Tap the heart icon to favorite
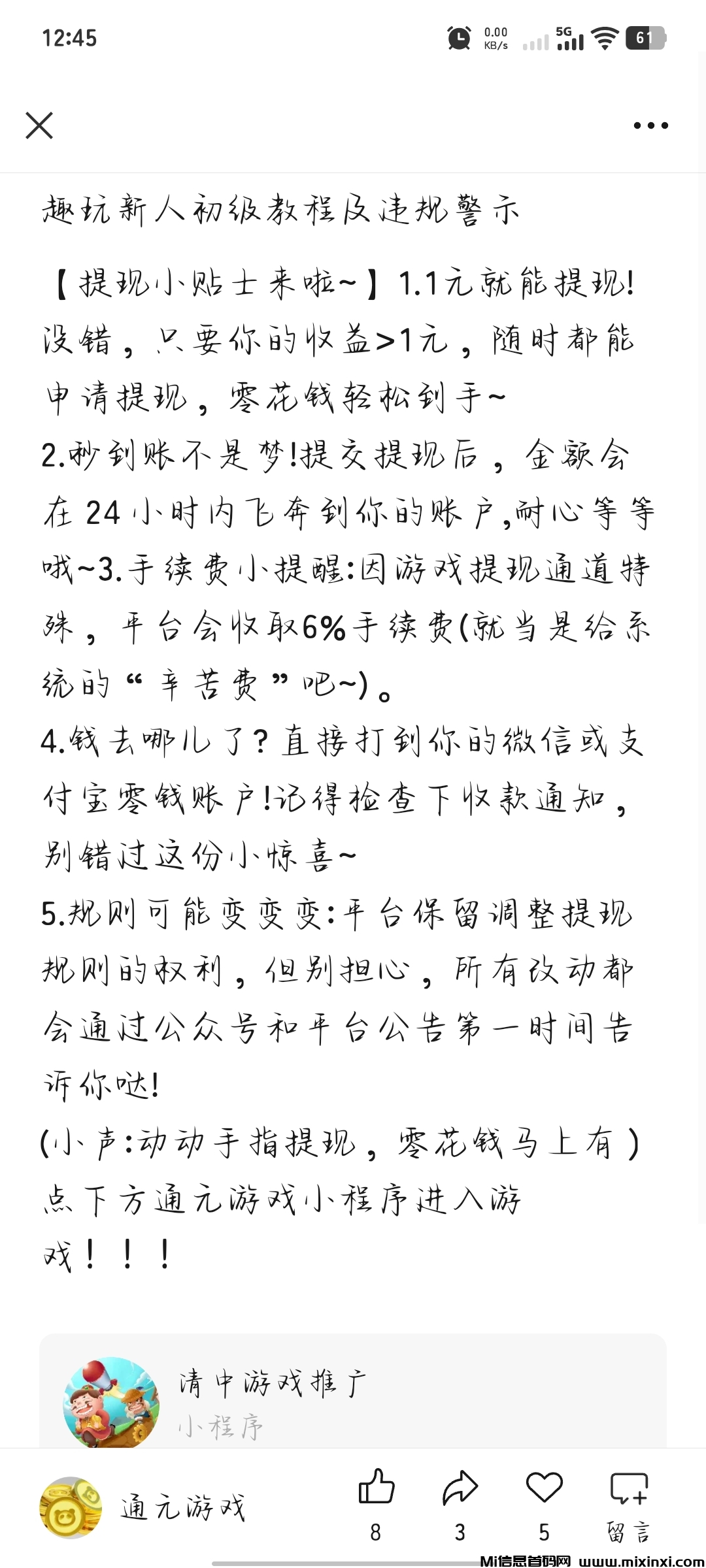This screenshot has width=706, height=1568. (544, 1491)
